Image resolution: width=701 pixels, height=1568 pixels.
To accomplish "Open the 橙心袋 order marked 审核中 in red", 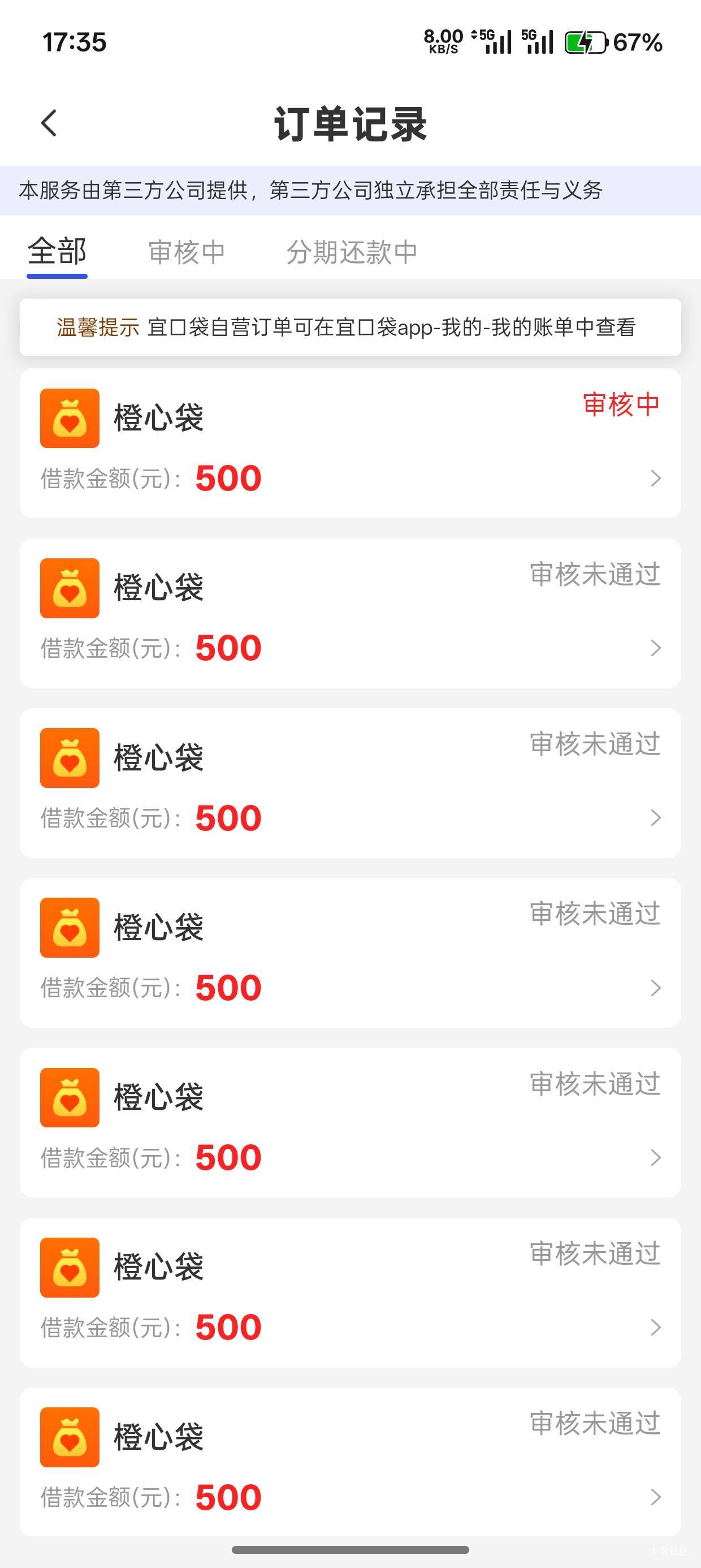I will 350,443.
